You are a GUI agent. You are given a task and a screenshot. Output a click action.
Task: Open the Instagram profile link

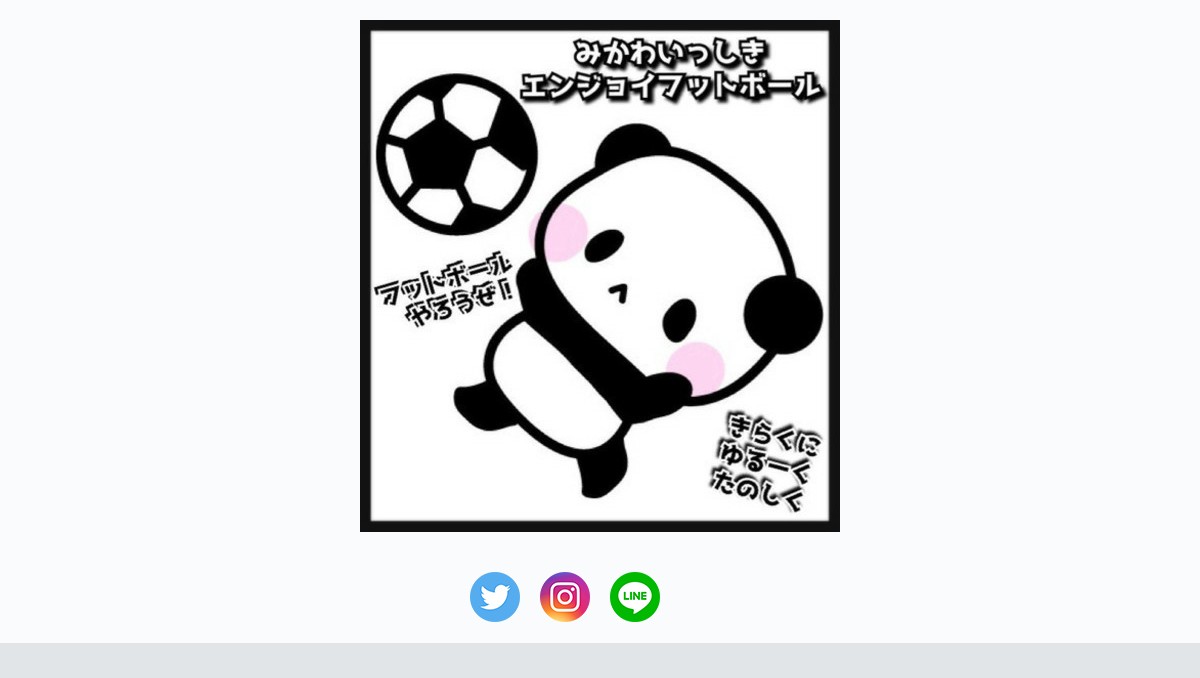point(565,597)
